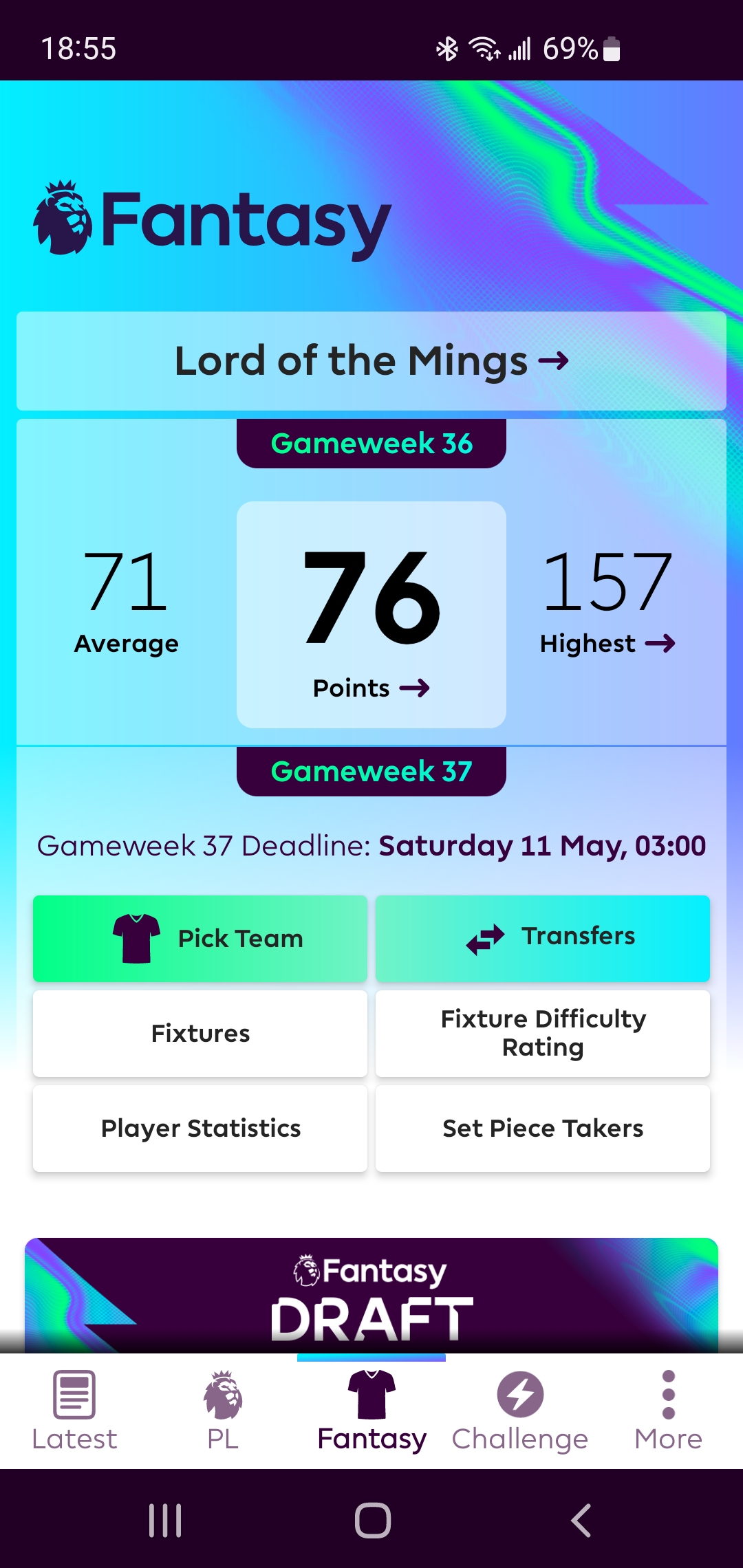View Gameweek 36 points details

tap(371, 614)
